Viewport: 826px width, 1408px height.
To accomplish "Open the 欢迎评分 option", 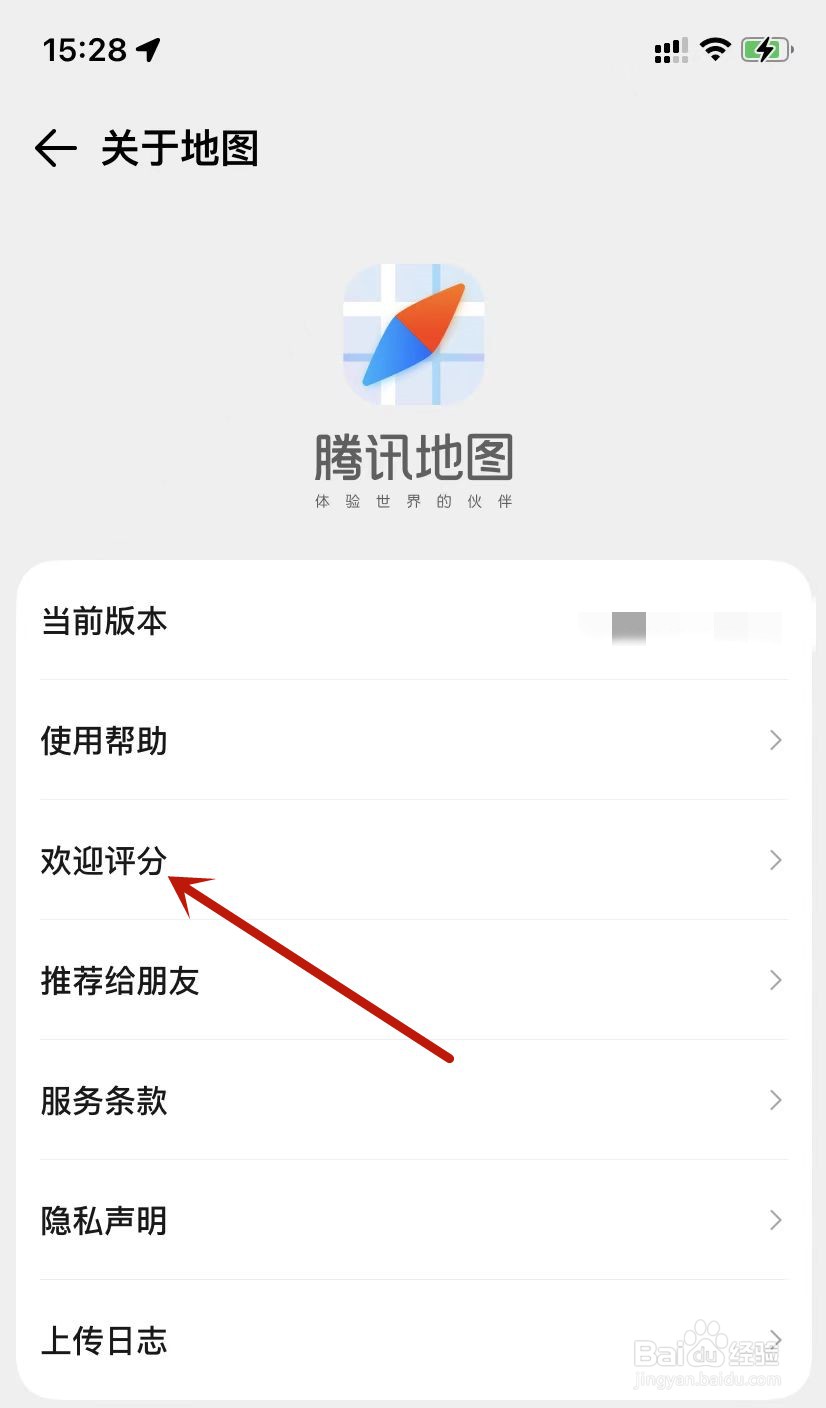I will click(103, 860).
